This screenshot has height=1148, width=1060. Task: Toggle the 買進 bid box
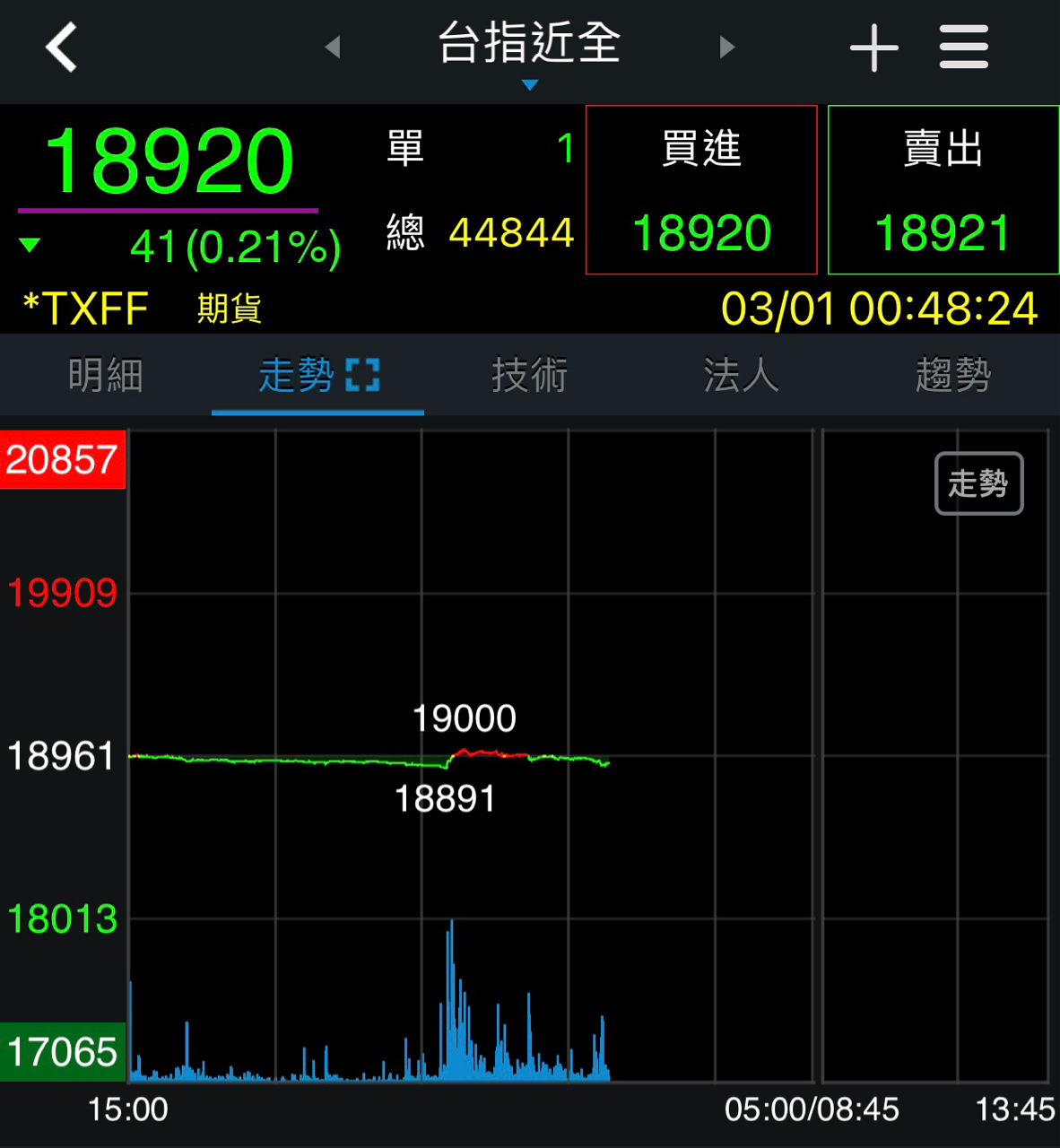(701, 190)
